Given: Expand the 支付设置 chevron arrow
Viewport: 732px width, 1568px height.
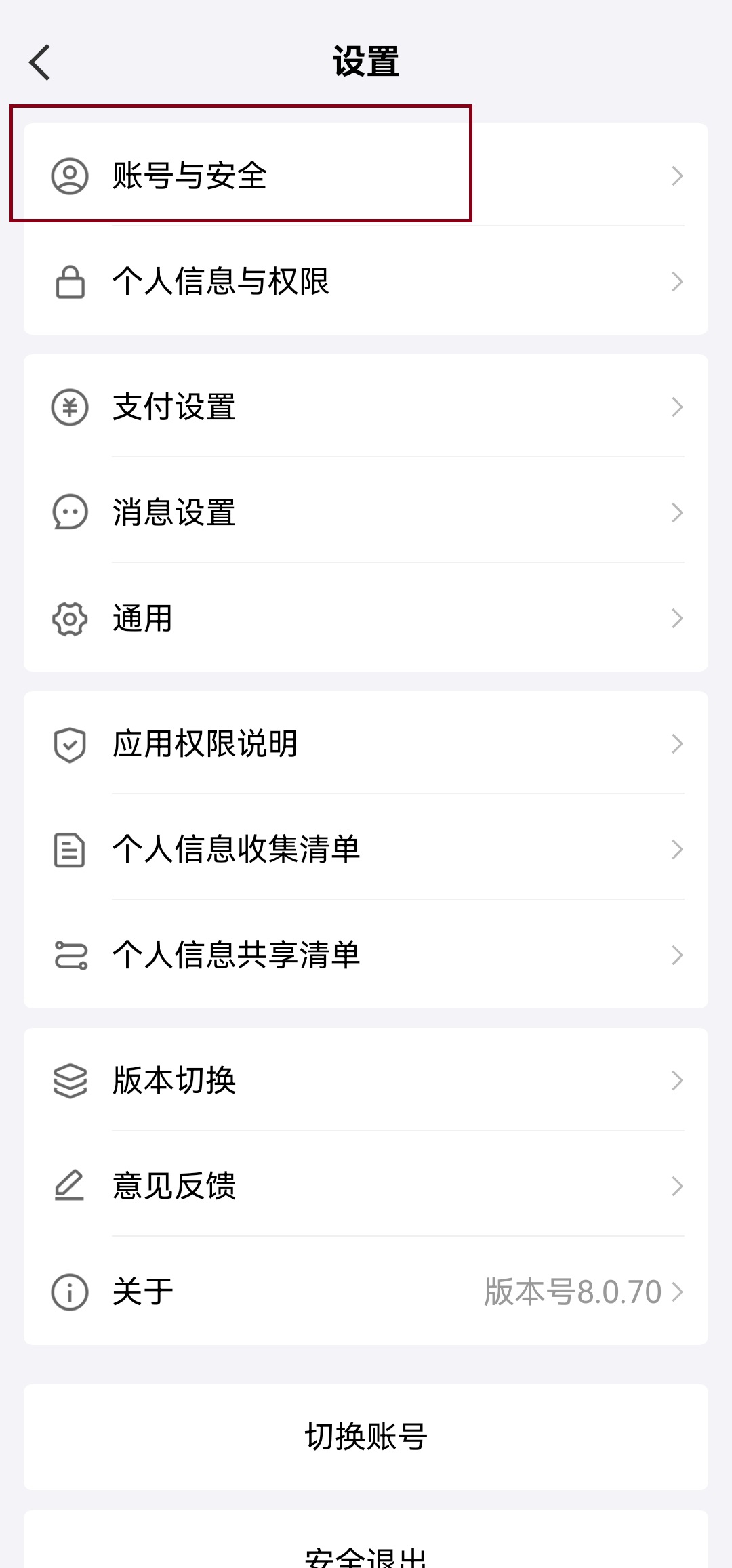Looking at the screenshot, I should point(678,407).
